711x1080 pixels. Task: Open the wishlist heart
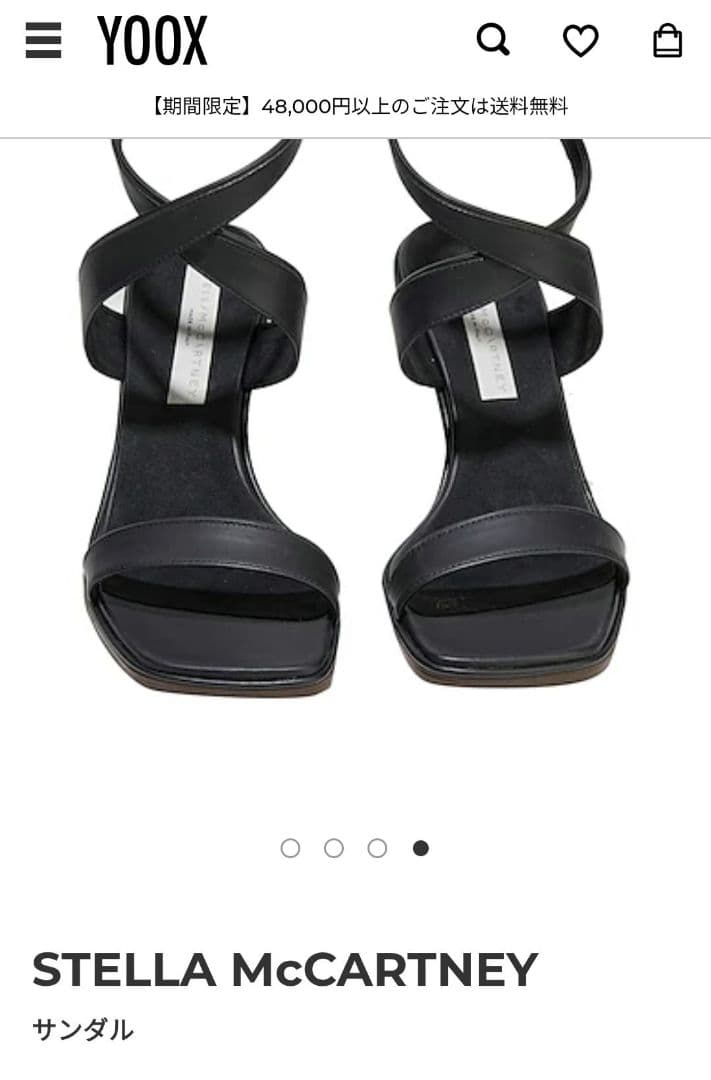click(x=580, y=41)
